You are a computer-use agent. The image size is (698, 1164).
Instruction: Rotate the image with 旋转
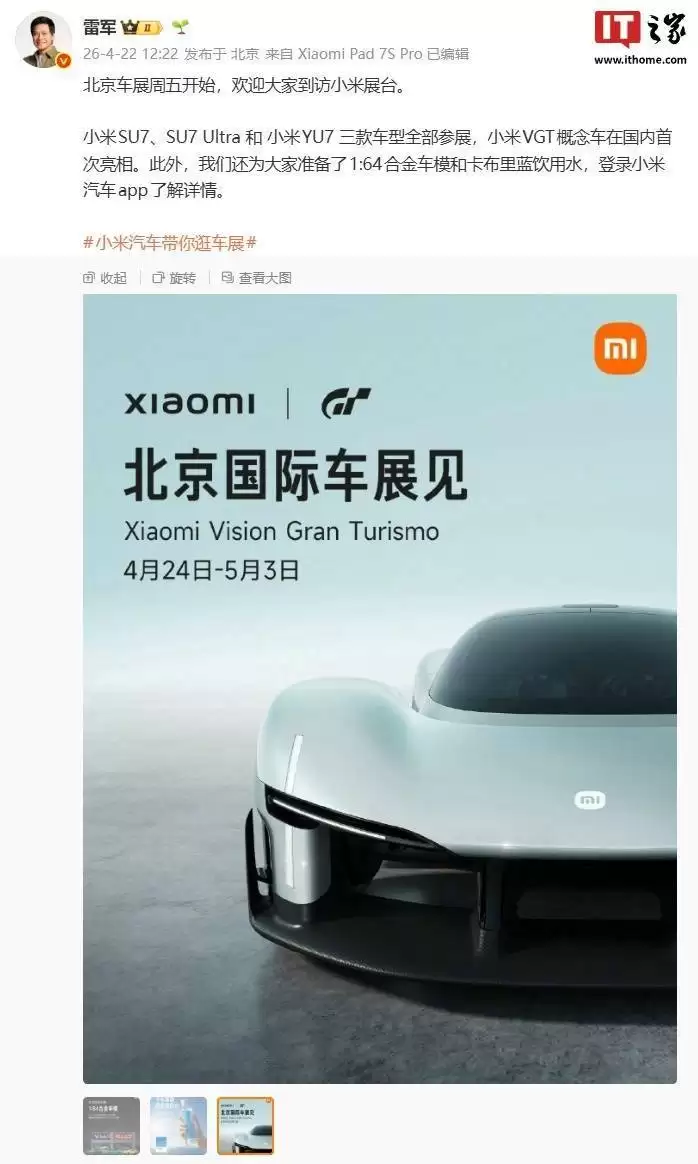pyautogui.click(x=174, y=278)
